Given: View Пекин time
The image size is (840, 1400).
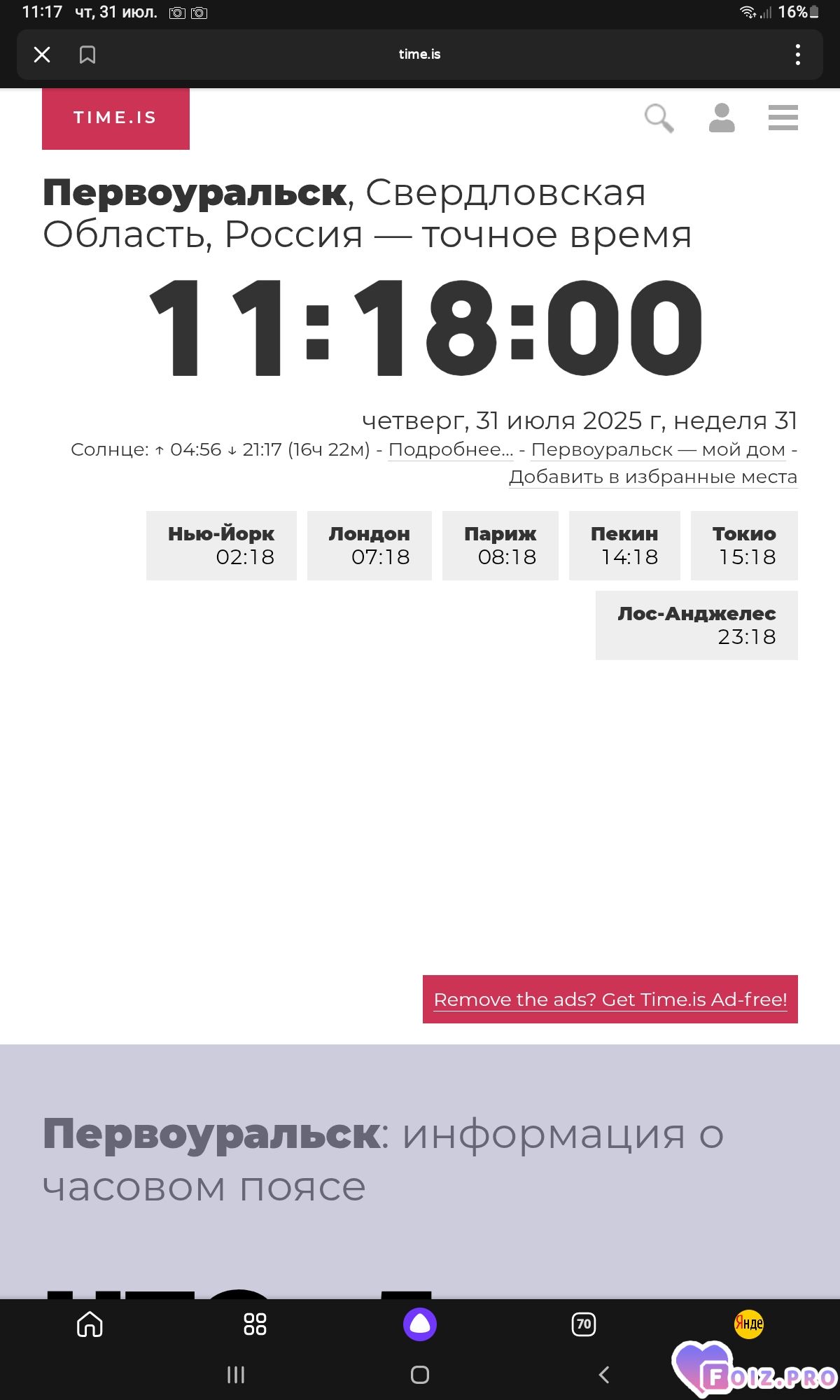Looking at the screenshot, I should click(624, 545).
